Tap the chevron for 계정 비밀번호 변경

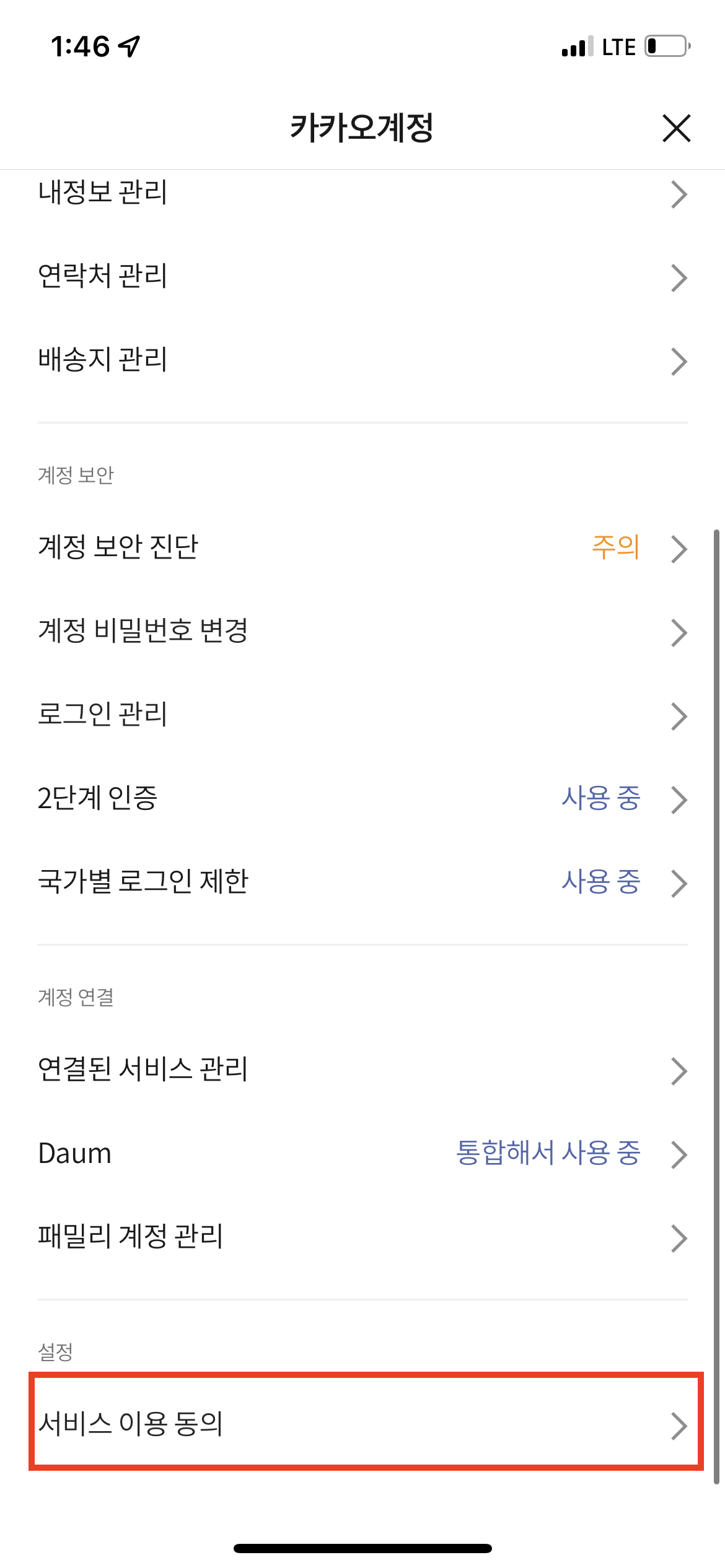(679, 631)
